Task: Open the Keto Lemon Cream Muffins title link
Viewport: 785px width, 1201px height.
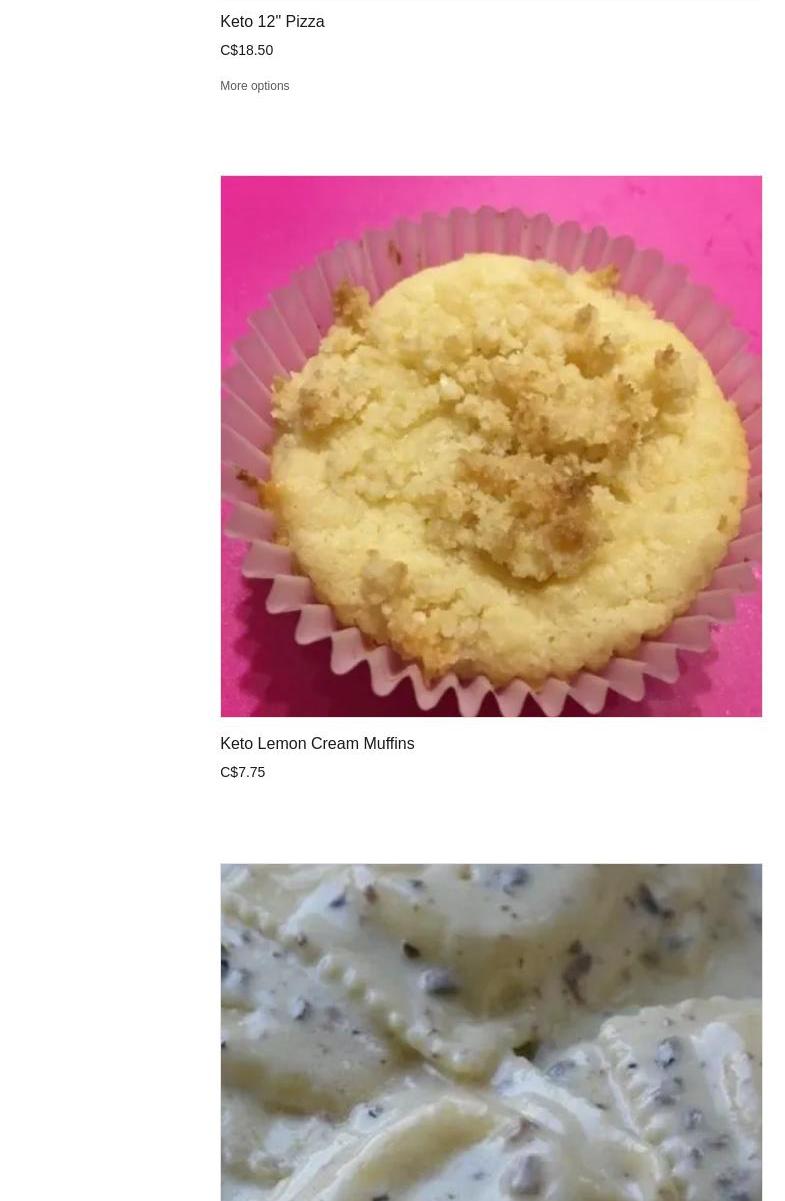Action: pos(317,744)
